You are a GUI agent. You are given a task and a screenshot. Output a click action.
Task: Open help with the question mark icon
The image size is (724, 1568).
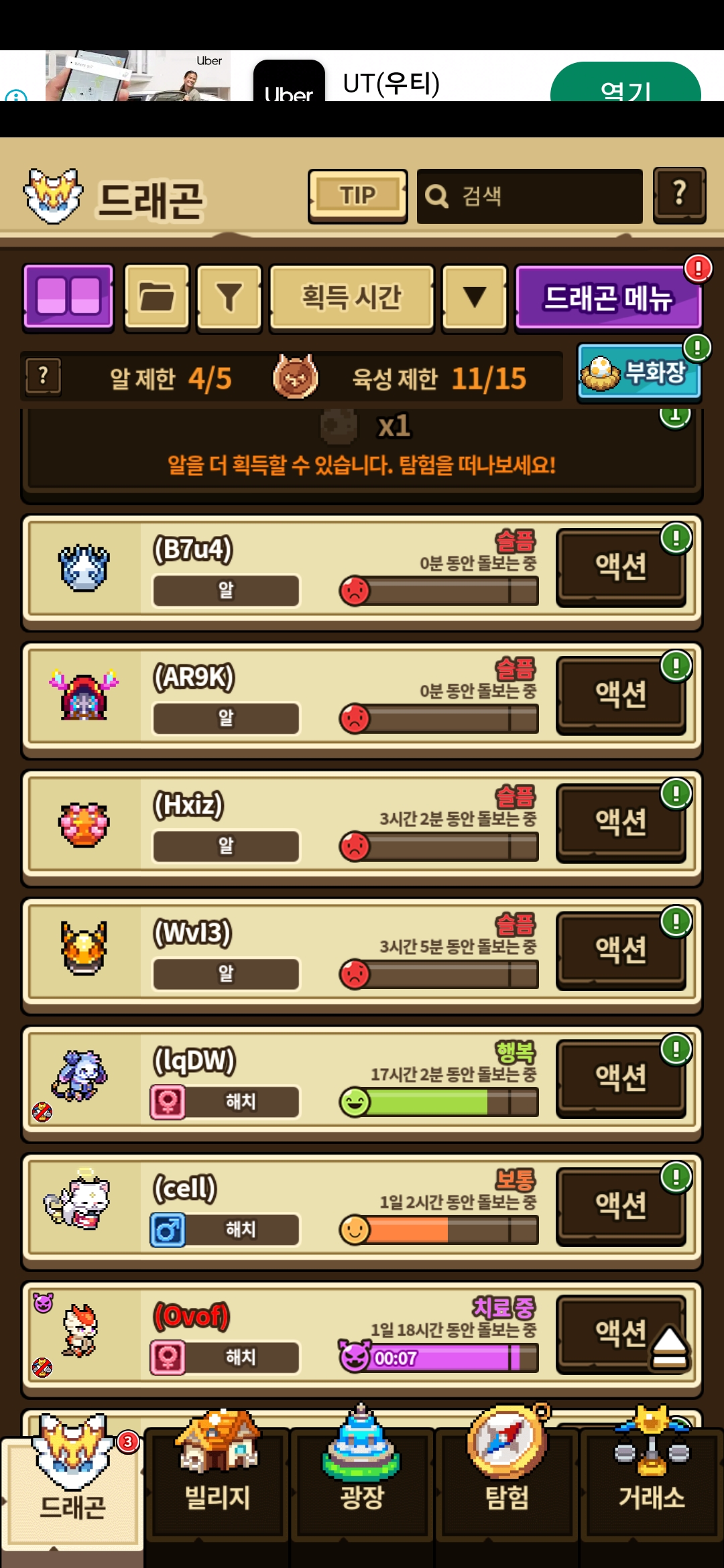pyautogui.click(x=679, y=194)
